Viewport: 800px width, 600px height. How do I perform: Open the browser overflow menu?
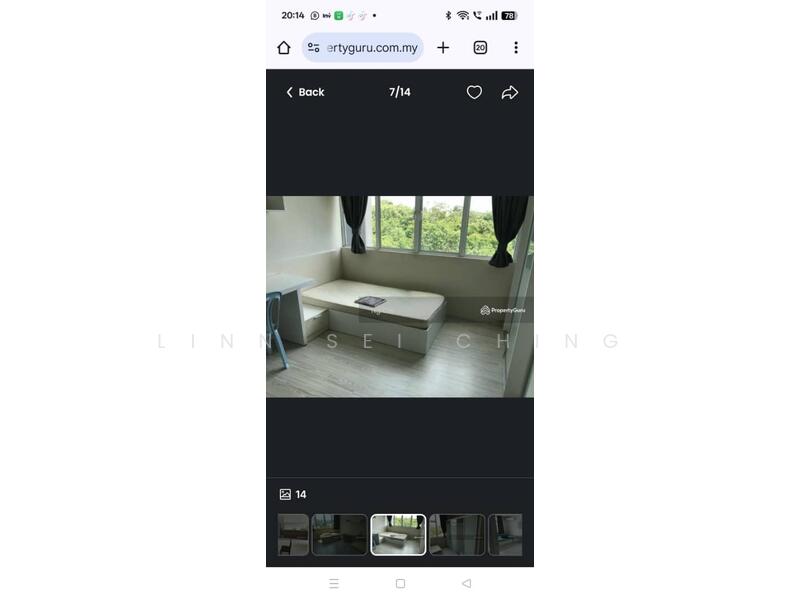coord(516,47)
